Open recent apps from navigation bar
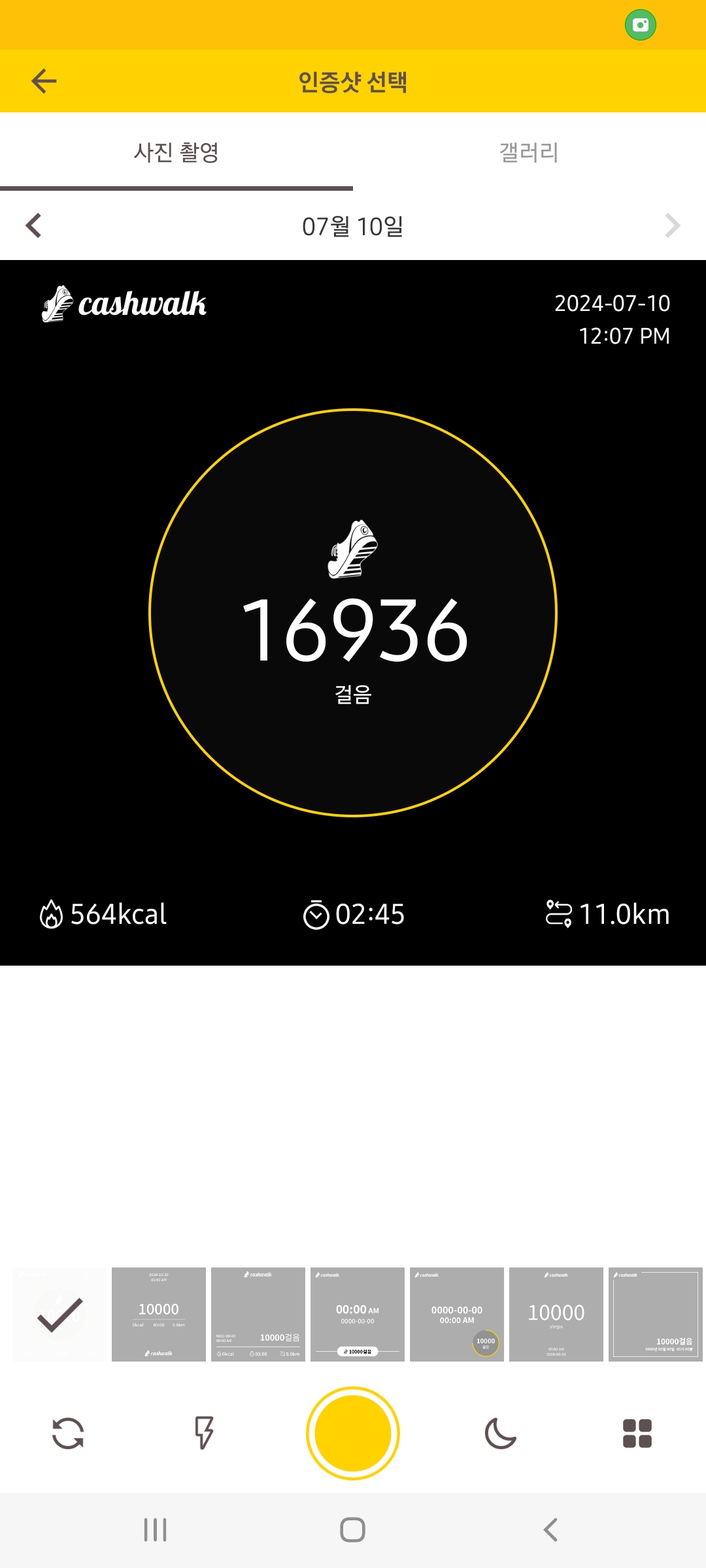 tap(156, 1529)
